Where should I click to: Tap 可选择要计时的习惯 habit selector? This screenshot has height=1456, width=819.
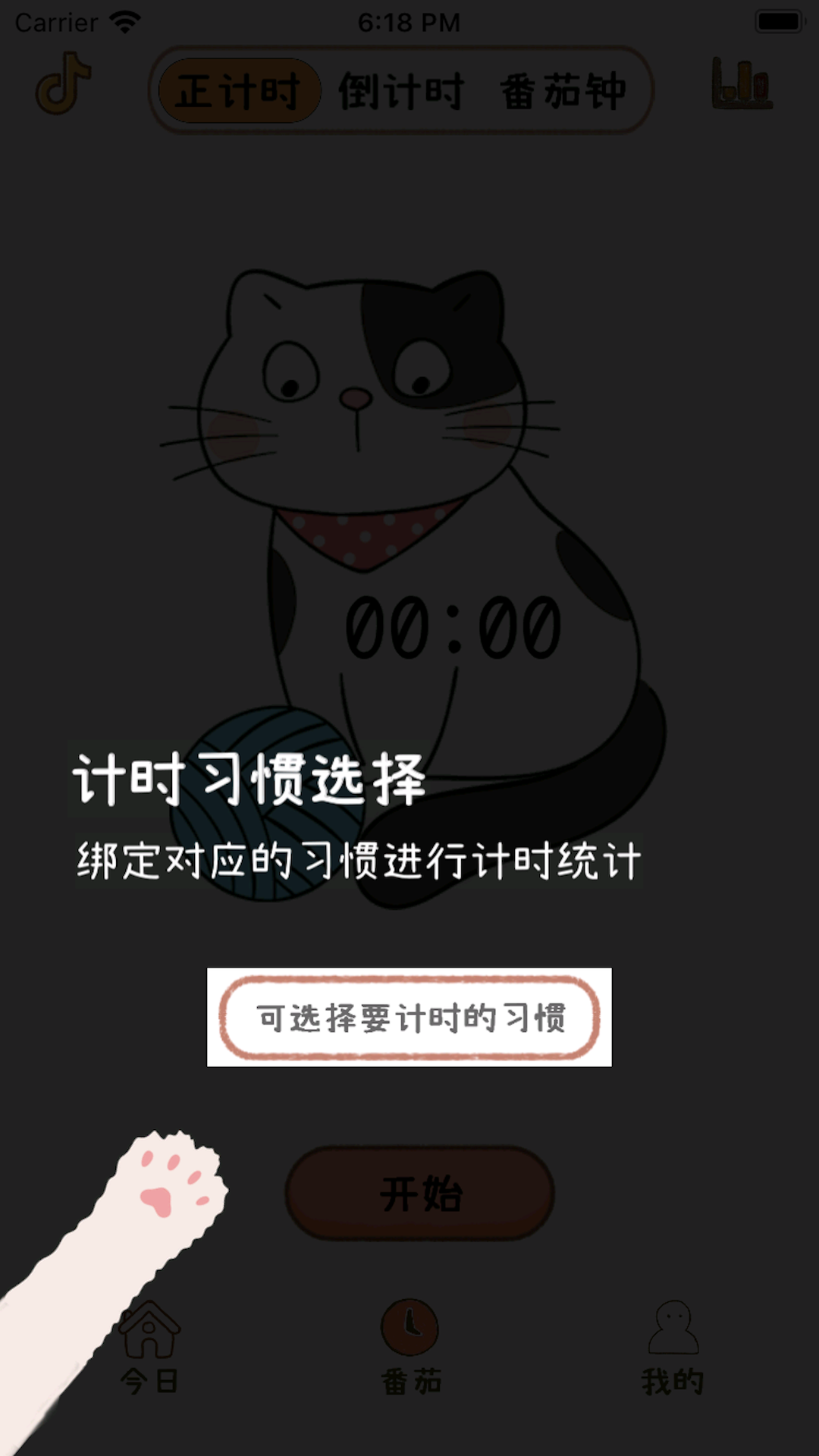tap(409, 1018)
